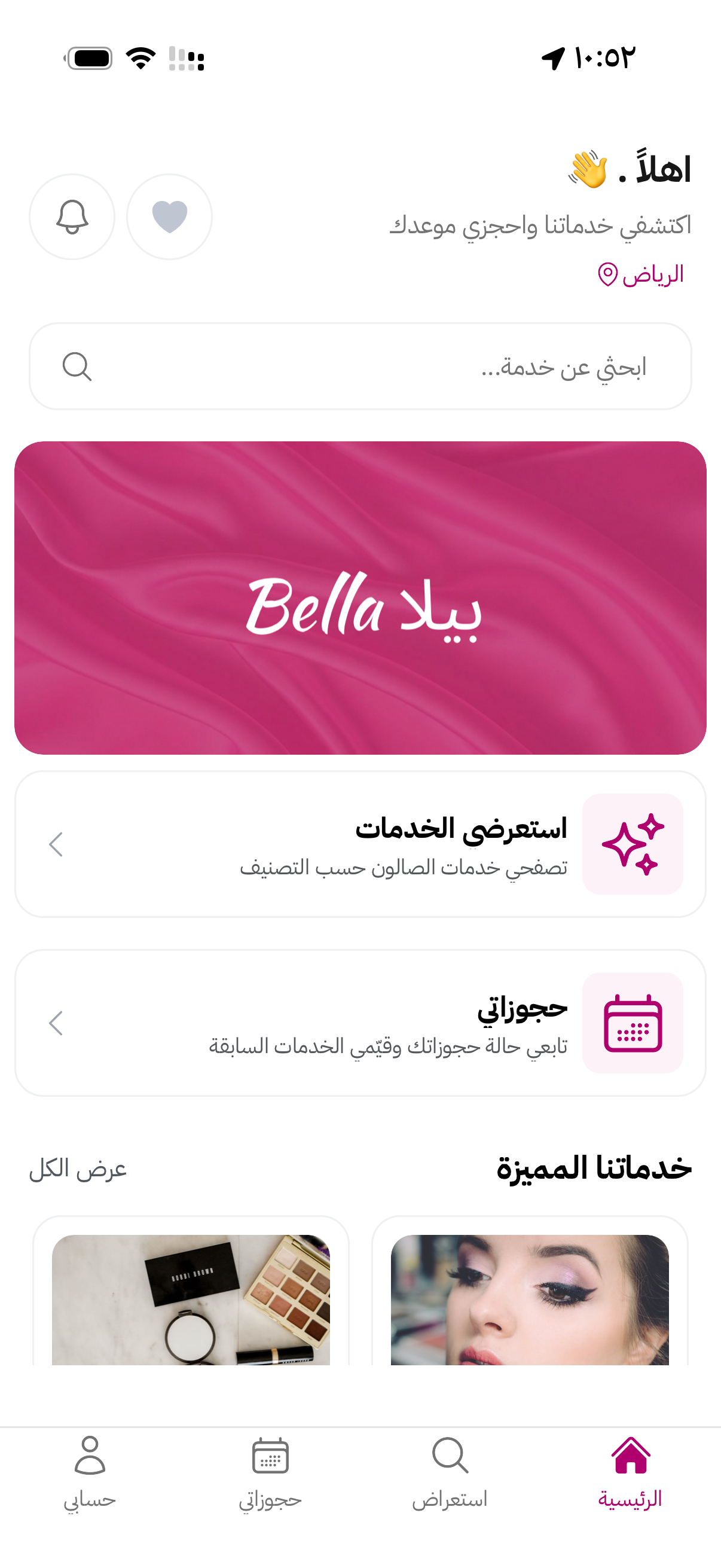This screenshot has height=1568, width=721.
Task: Click the calendar icon on حجوزاتي card
Action: [x=633, y=1022]
